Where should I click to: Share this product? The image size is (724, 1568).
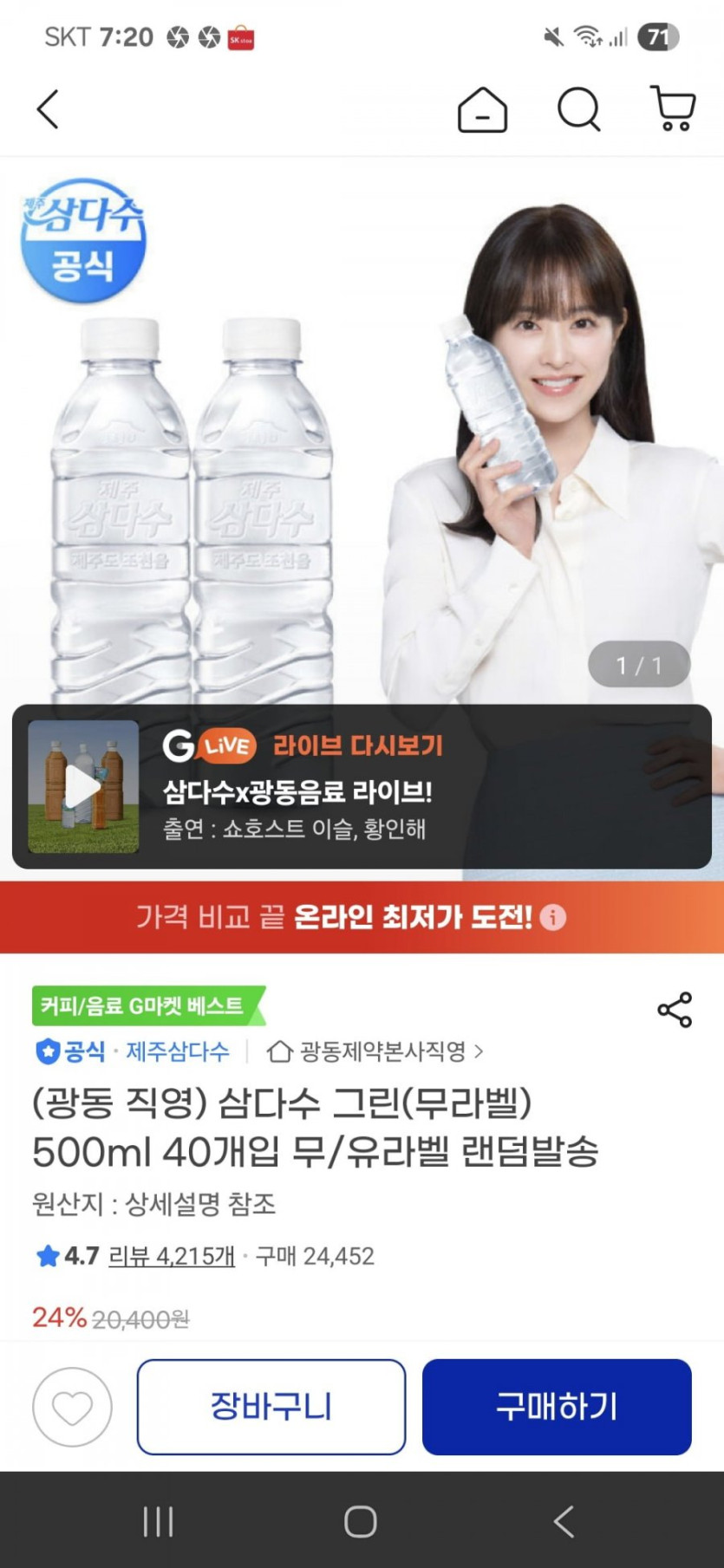tap(675, 1010)
